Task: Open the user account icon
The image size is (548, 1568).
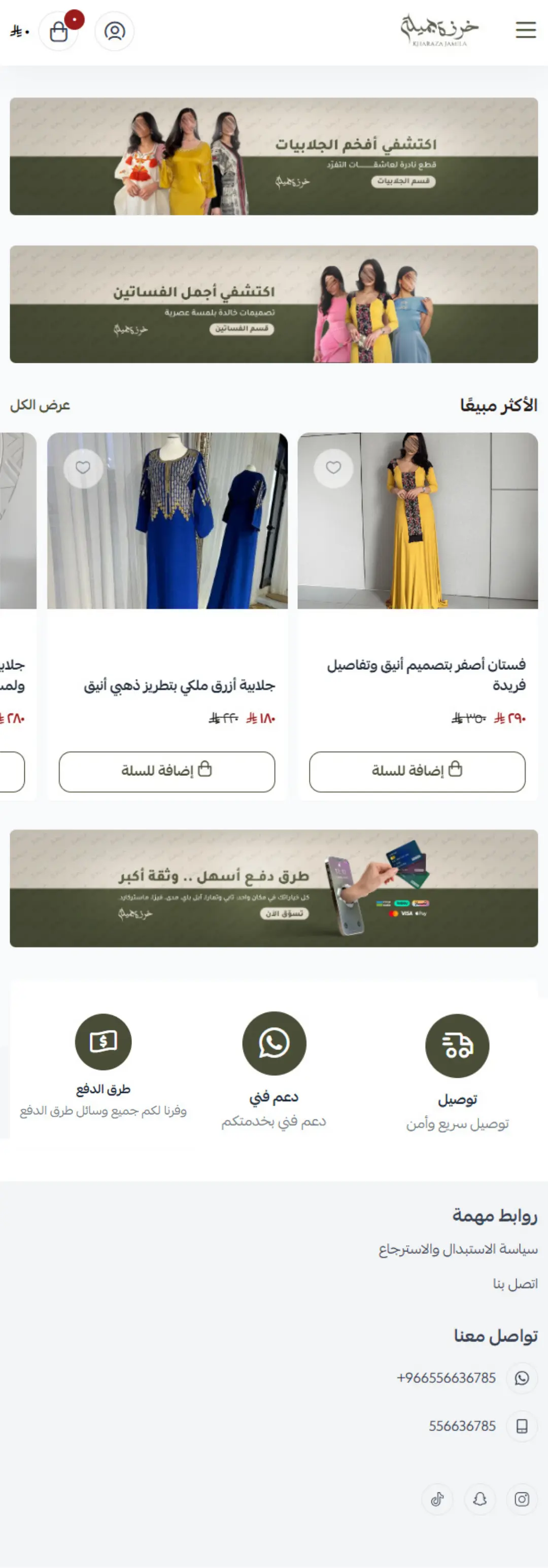Action: point(115,31)
